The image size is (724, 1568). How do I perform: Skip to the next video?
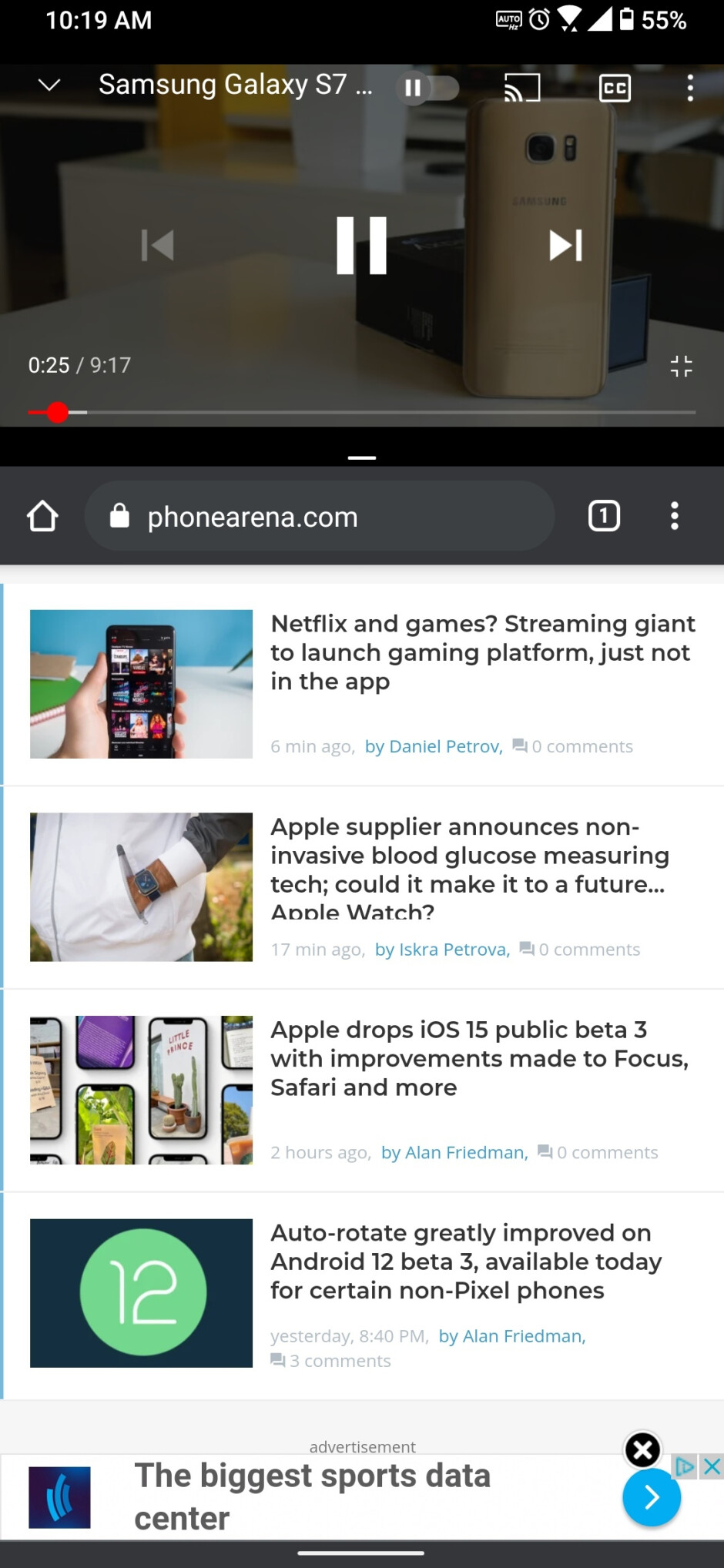pos(565,246)
